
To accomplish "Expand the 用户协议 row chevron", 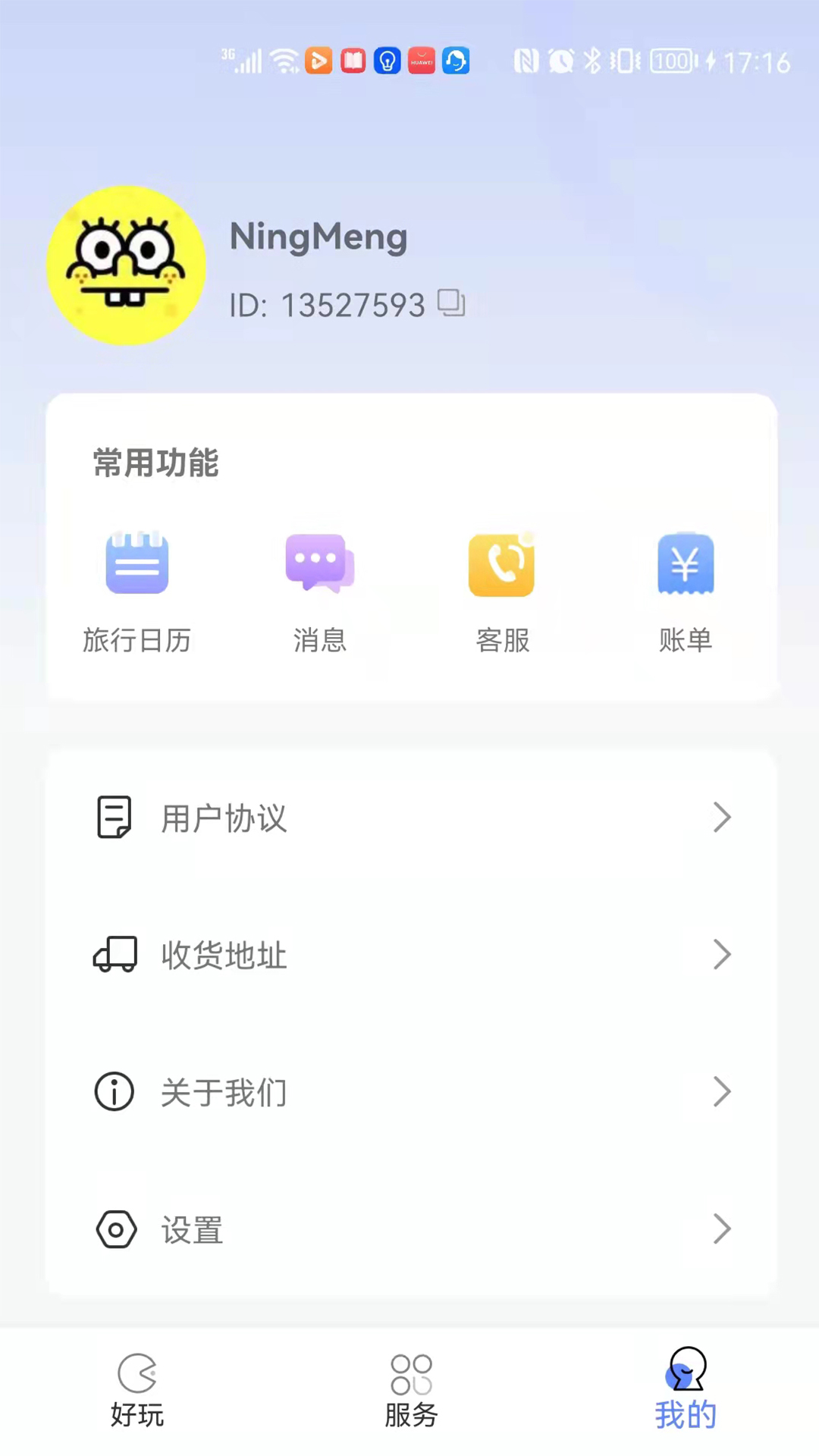I will click(x=722, y=817).
